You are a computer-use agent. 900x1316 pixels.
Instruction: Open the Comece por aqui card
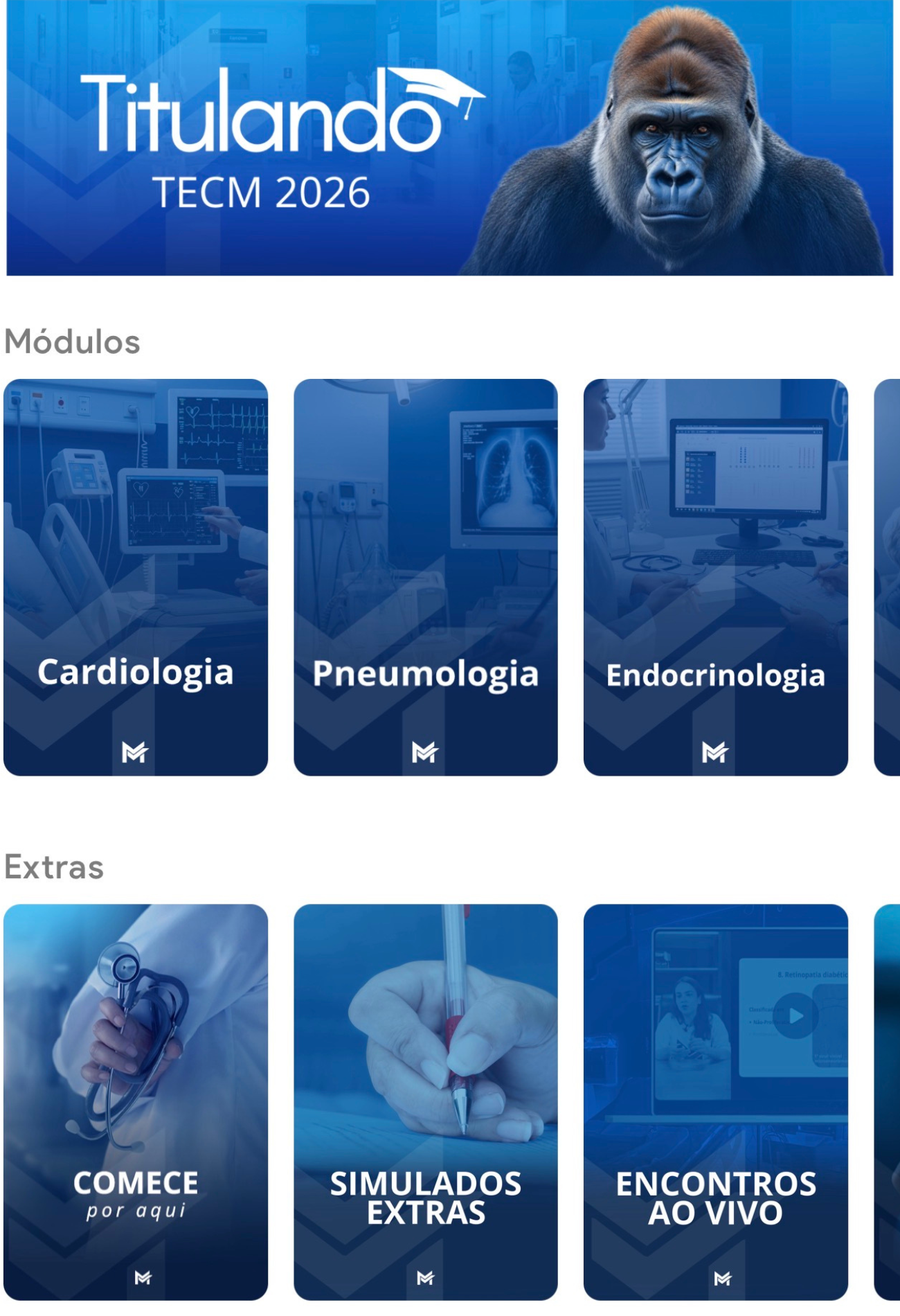pos(136,1101)
